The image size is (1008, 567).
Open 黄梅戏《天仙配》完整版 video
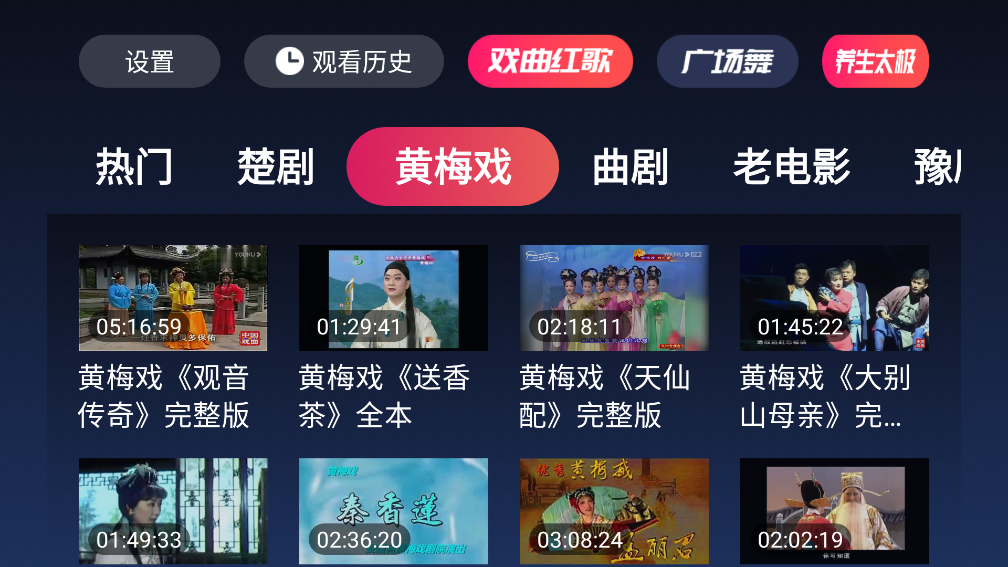614,298
